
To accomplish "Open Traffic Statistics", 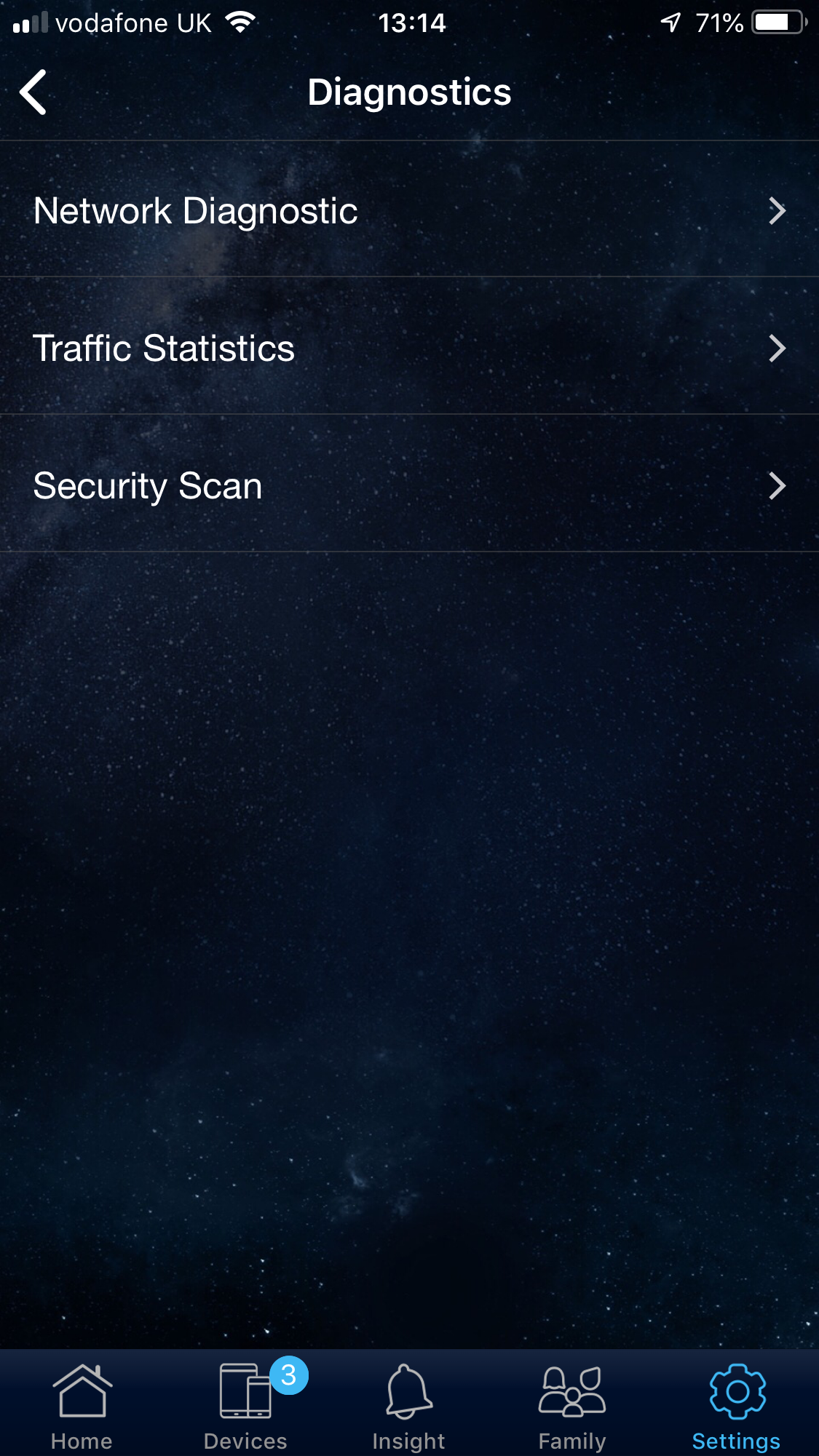I will pos(409,348).
